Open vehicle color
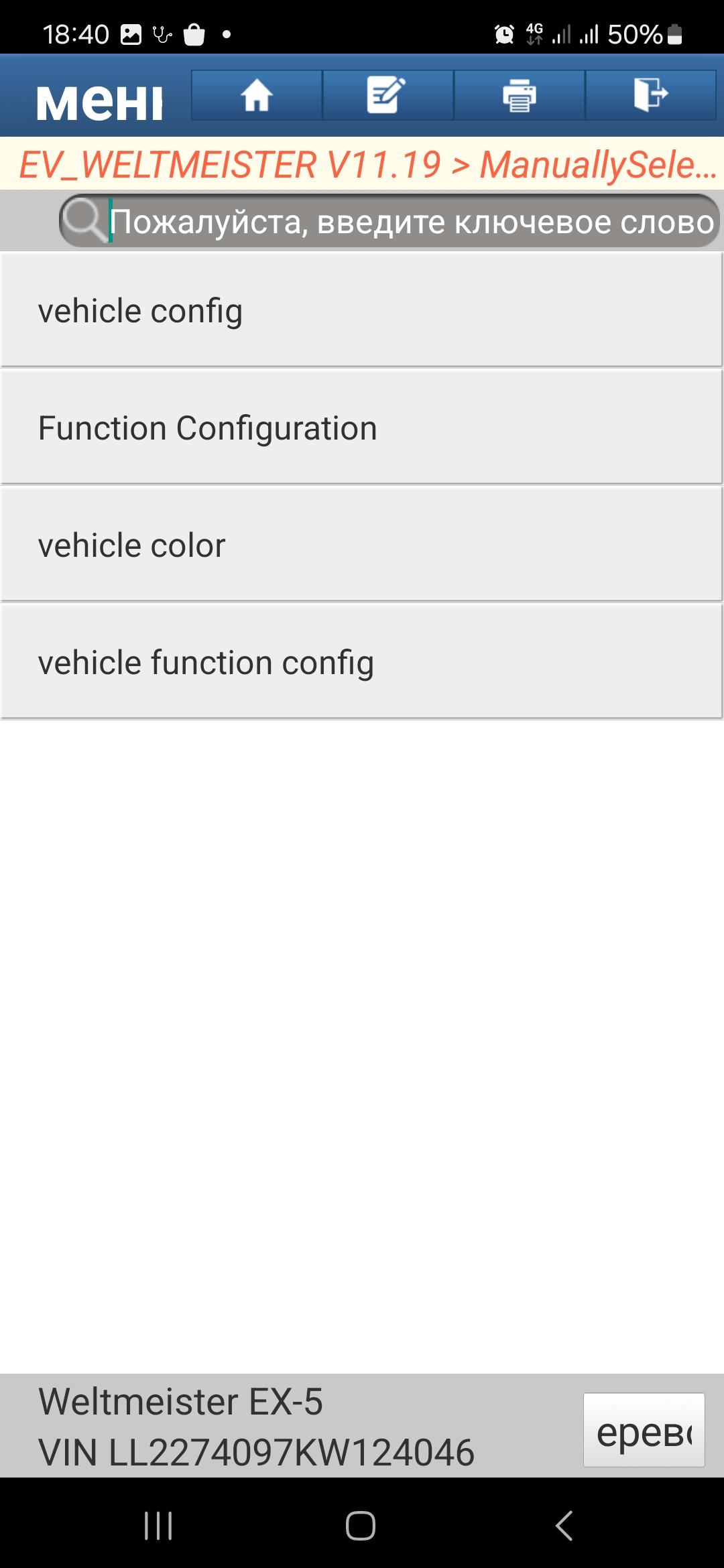The image size is (724, 1568). tap(361, 545)
